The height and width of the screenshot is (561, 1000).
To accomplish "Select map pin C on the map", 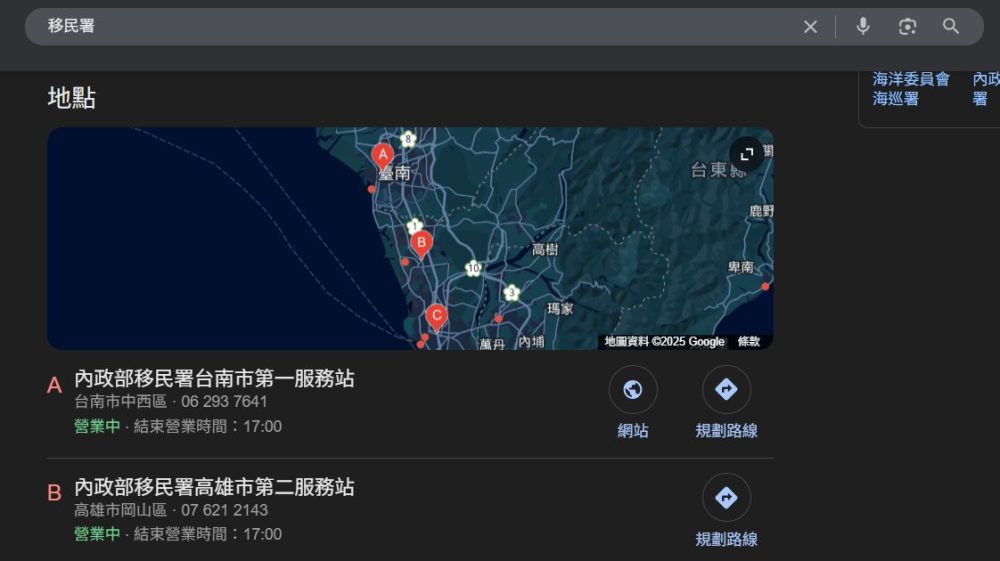I will coord(435,316).
